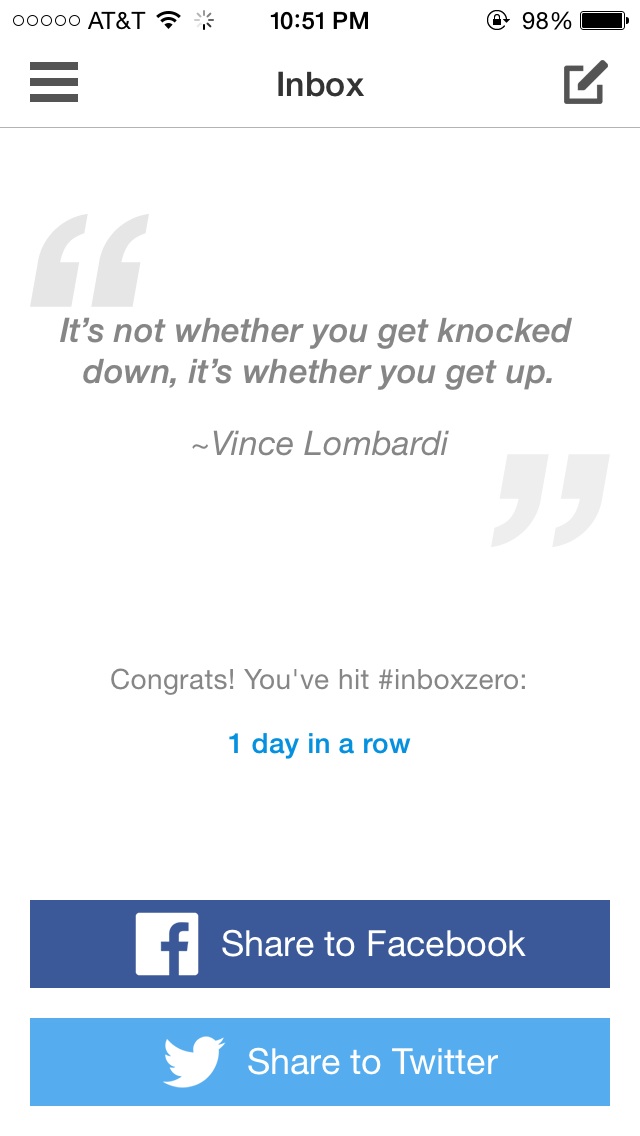Share inbox zero streak to Facebook

[x=320, y=944]
